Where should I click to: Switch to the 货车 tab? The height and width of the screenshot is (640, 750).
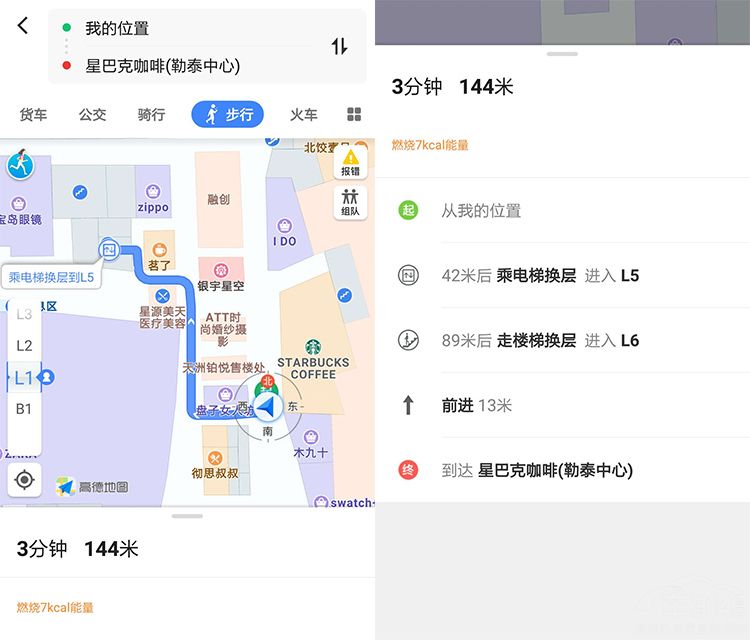(33, 114)
